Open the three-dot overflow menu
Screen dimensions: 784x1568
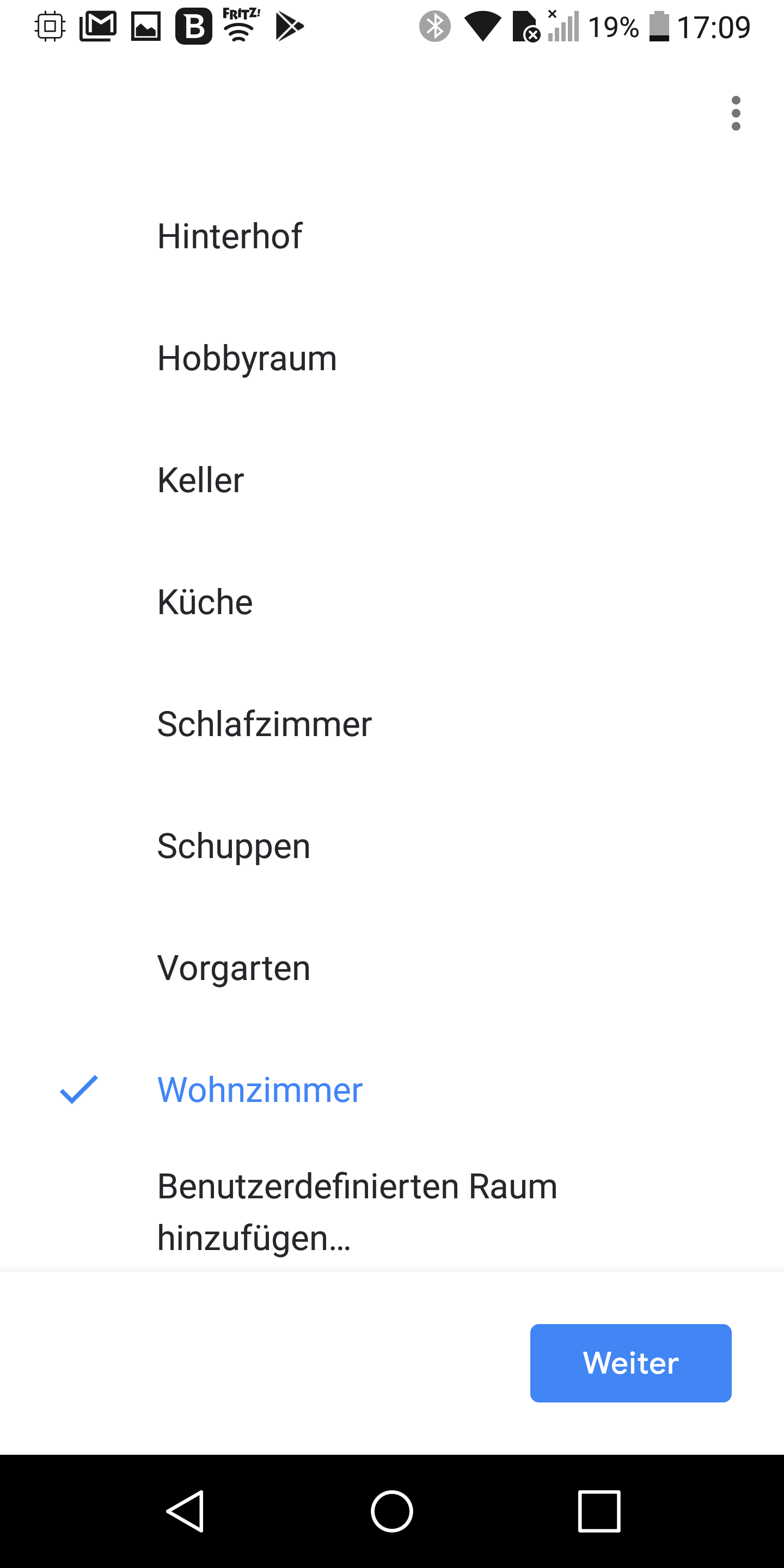click(736, 113)
